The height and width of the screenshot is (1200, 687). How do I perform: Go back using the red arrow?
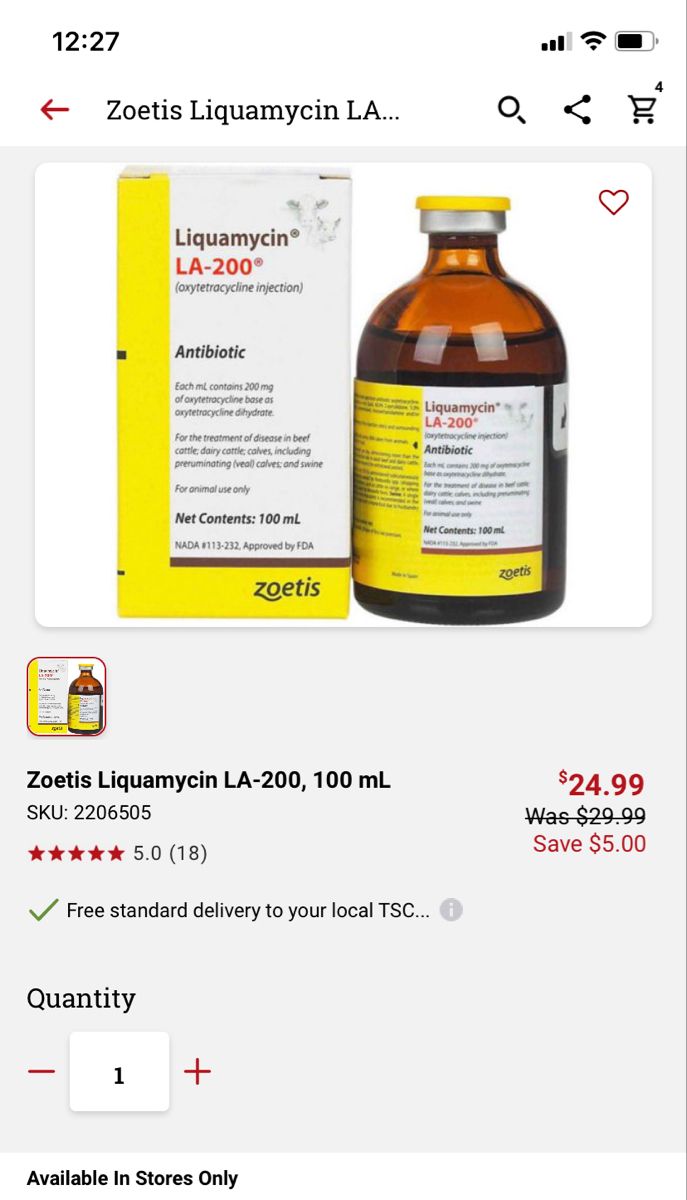(54, 110)
